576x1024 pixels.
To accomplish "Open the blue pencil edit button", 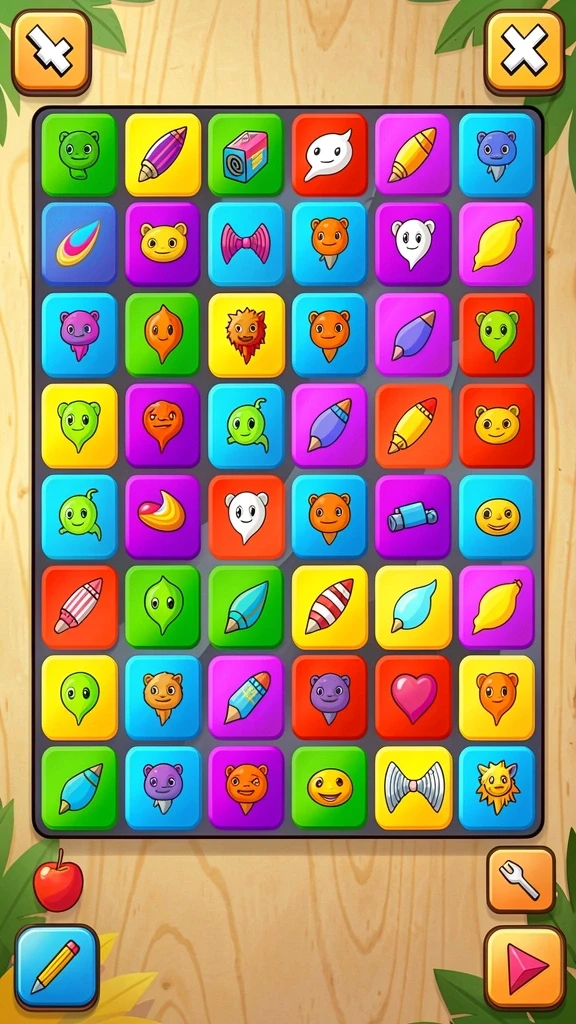I will [x=56, y=966].
